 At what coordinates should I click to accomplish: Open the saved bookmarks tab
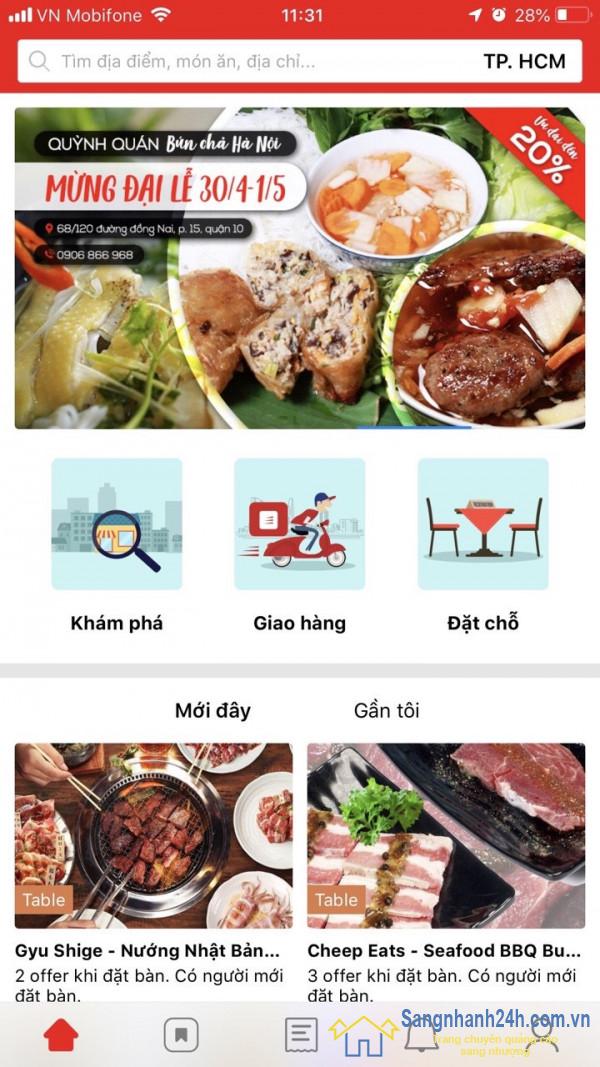pos(181,1034)
